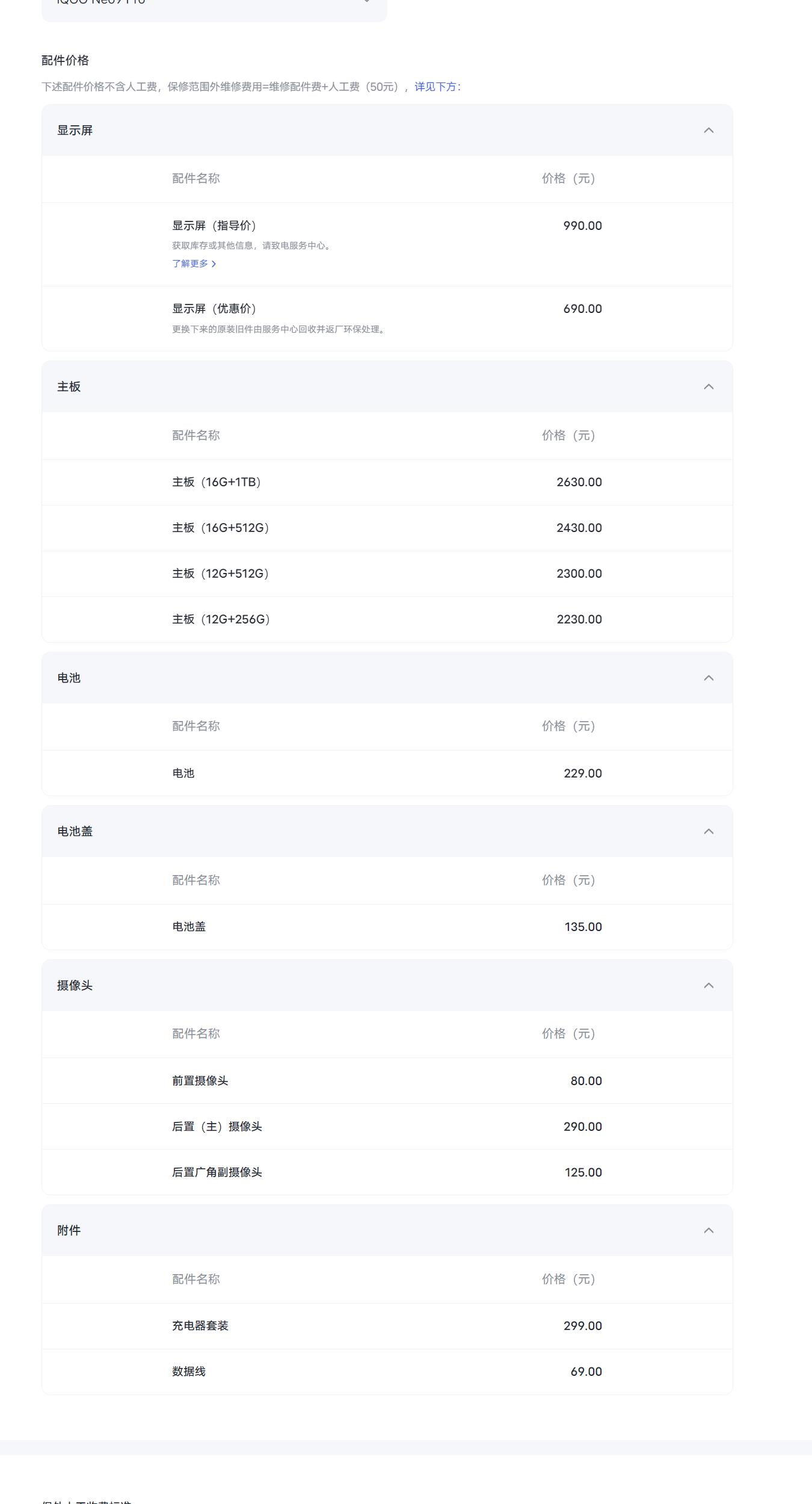This screenshot has height=1504, width=812.
Task: Open the 详见下方 link
Action: pyautogui.click(x=435, y=87)
